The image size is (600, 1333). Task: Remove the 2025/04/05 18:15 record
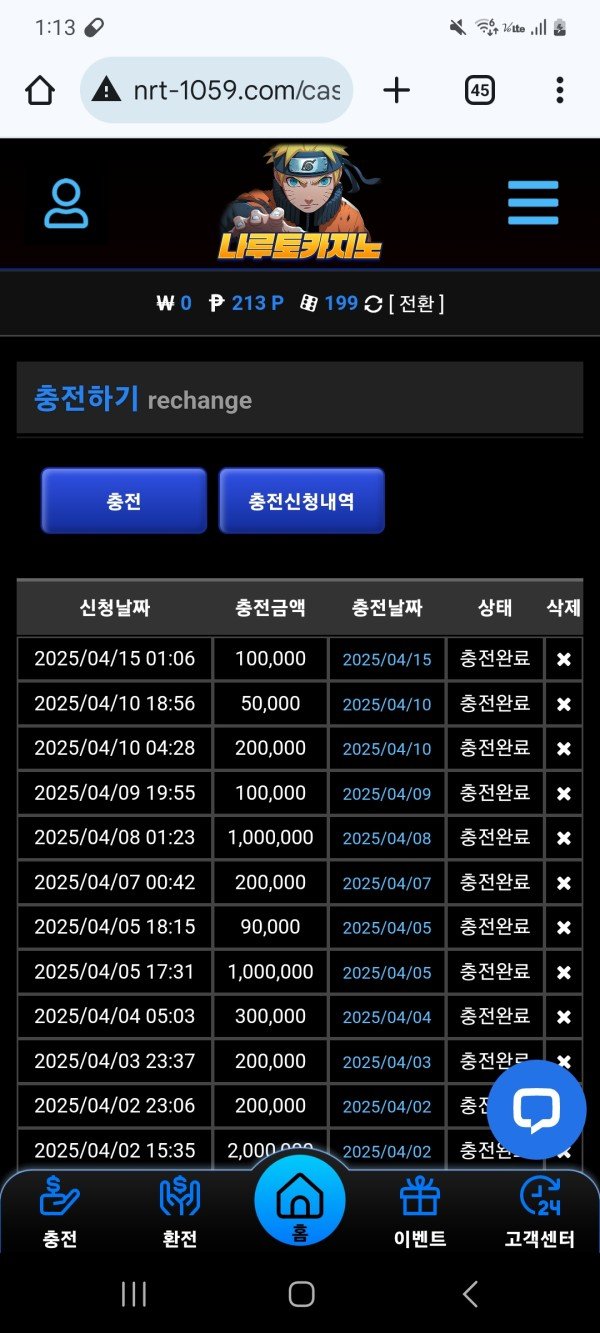[x=563, y=927]
